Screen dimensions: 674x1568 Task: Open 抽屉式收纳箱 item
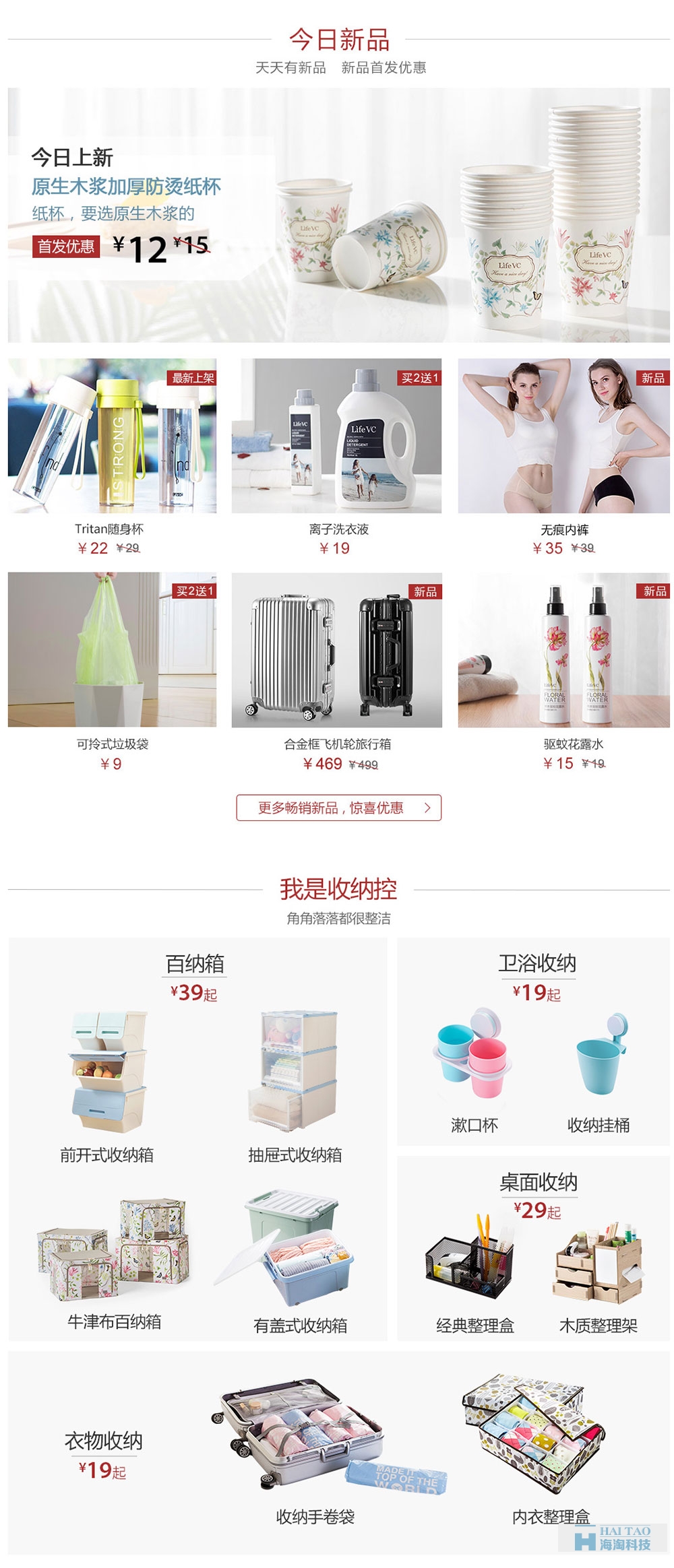(297, 1071)
